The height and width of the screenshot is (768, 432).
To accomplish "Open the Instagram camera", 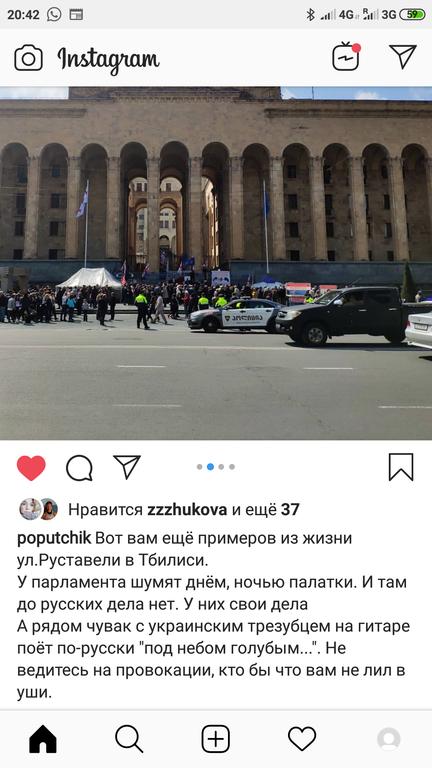I will 28,58.
